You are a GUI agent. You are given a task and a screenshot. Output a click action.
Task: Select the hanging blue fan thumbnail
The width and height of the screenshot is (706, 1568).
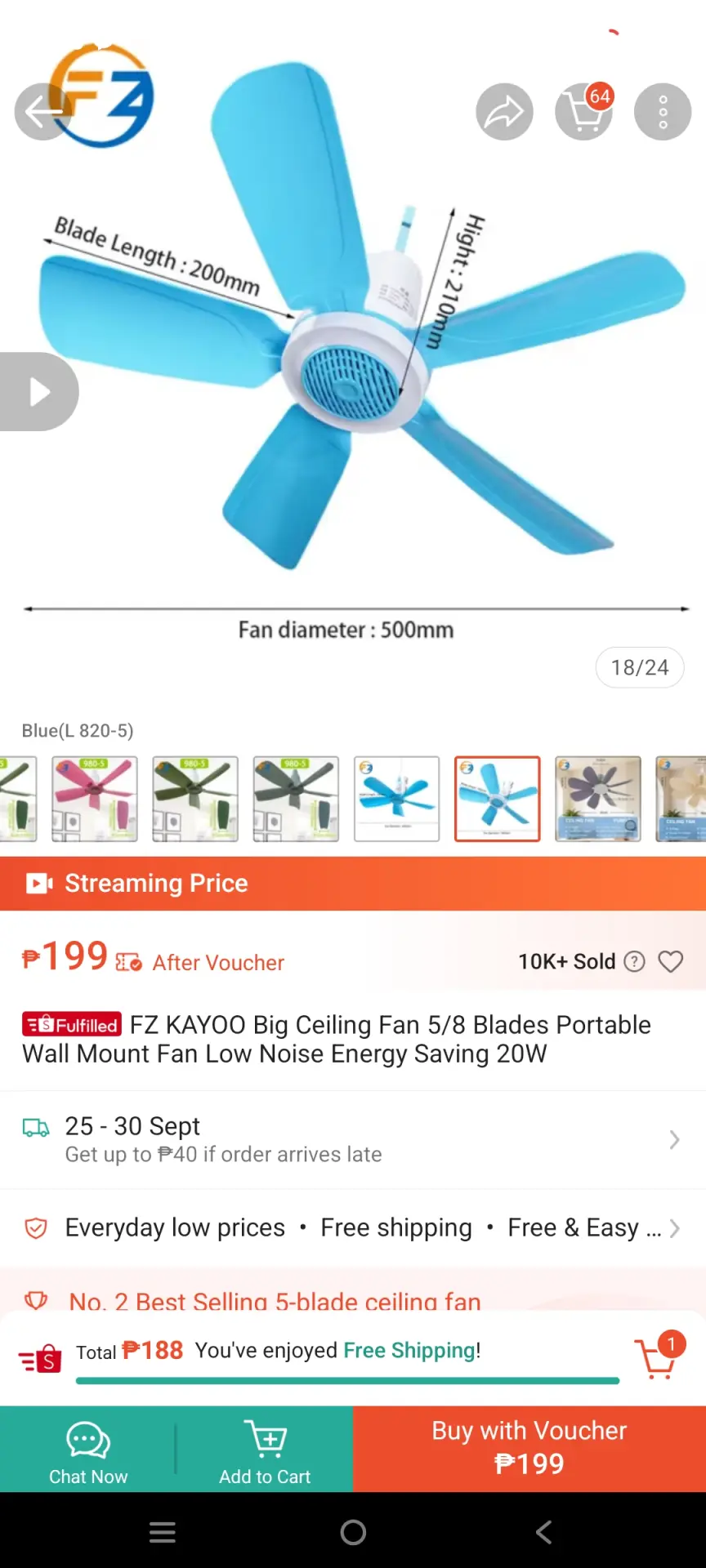point(396,799)
